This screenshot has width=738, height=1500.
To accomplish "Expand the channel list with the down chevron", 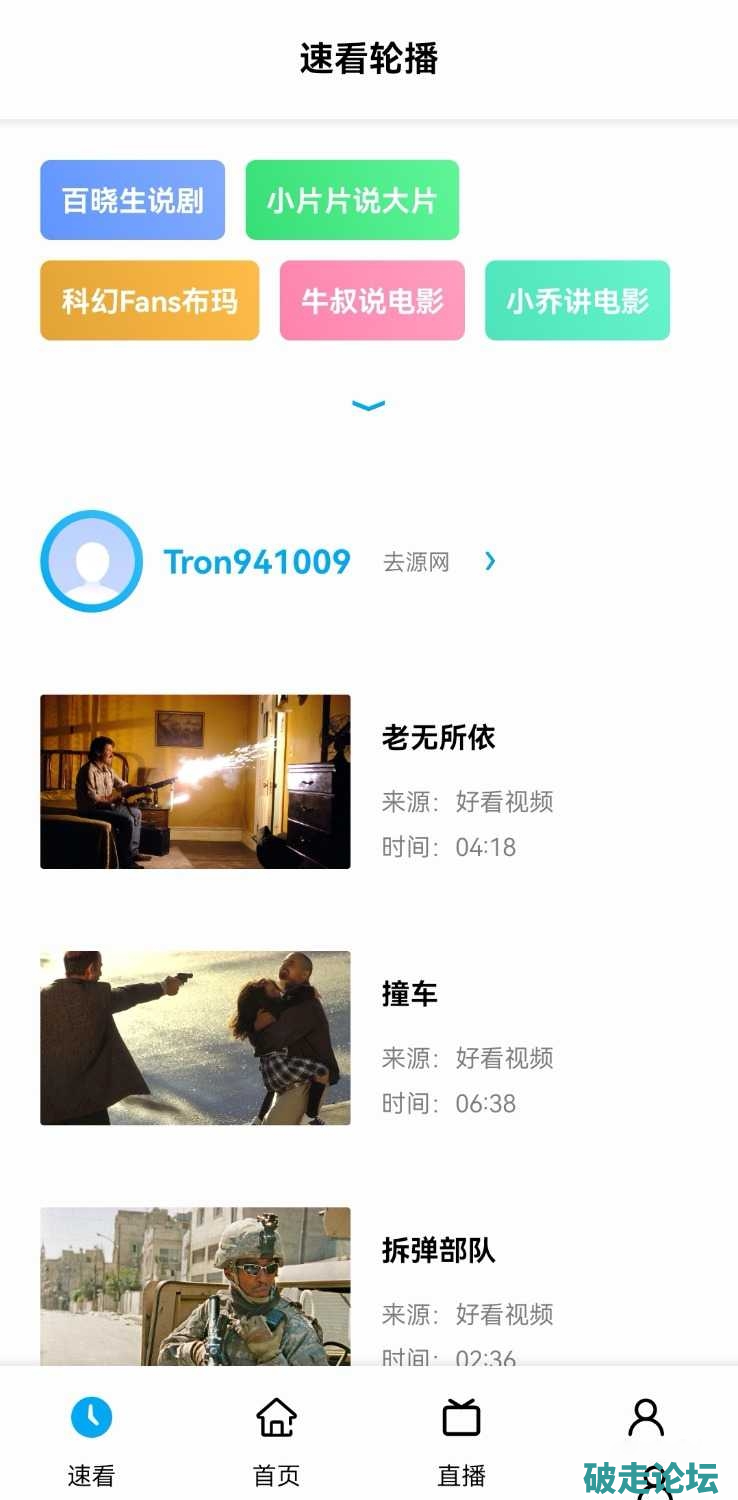I will tap(368, 406).
